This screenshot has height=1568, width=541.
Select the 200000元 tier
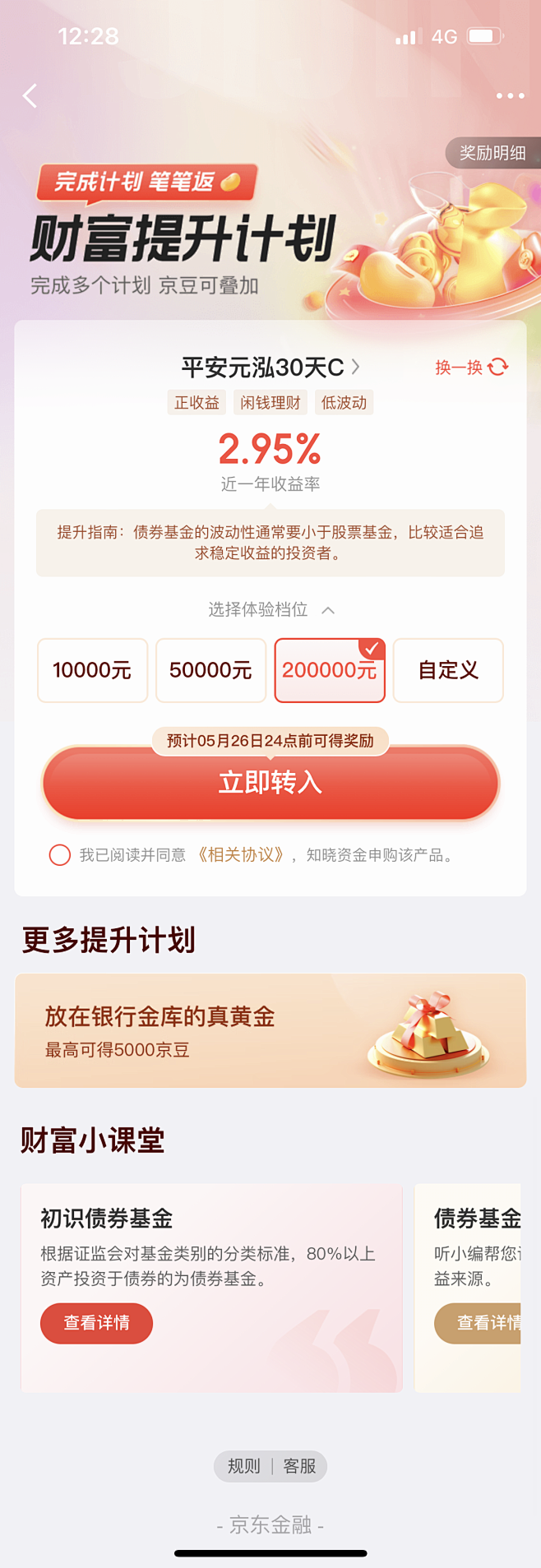[329, 670]
